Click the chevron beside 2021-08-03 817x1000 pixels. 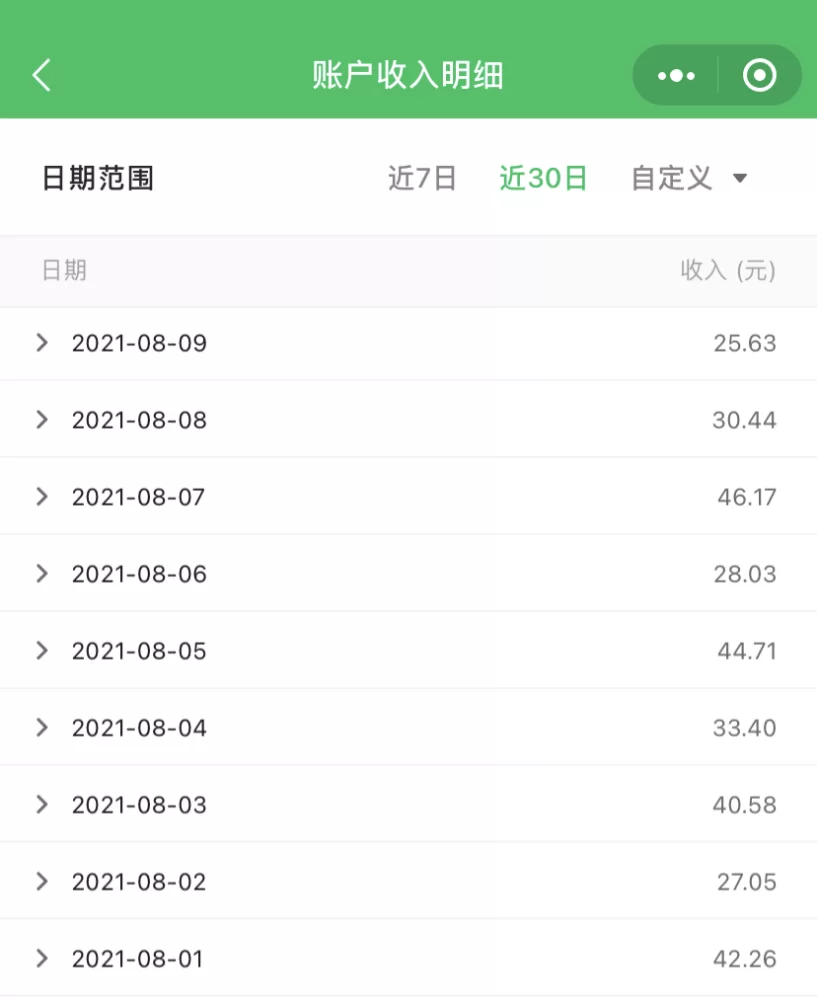41,804
